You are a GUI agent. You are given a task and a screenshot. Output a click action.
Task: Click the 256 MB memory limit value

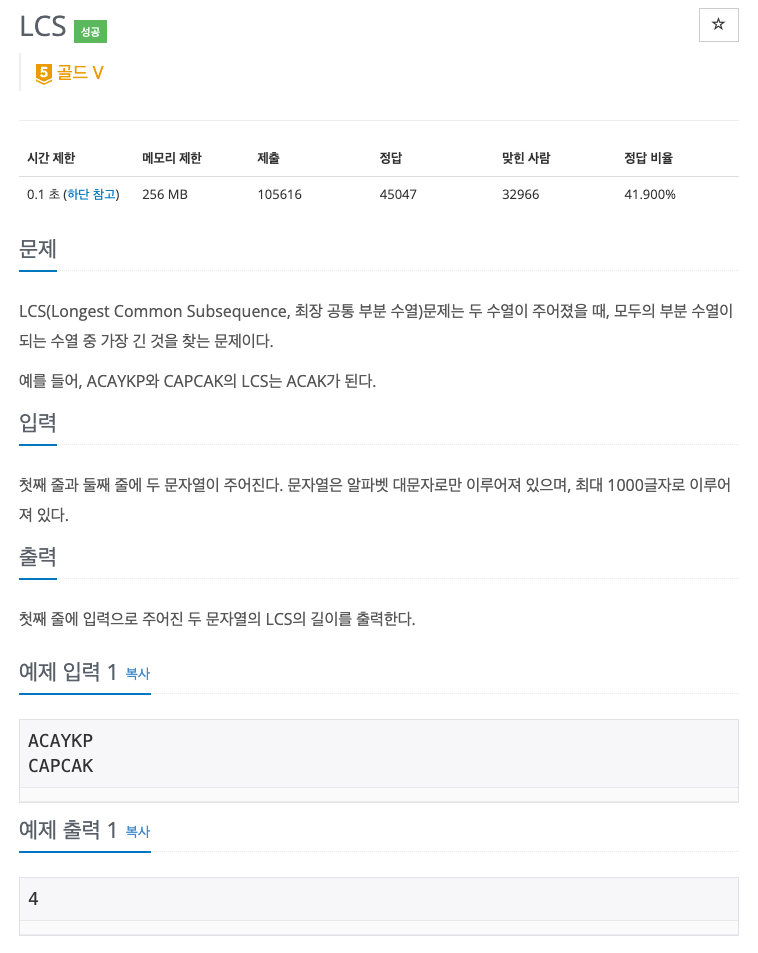(162, 194)
